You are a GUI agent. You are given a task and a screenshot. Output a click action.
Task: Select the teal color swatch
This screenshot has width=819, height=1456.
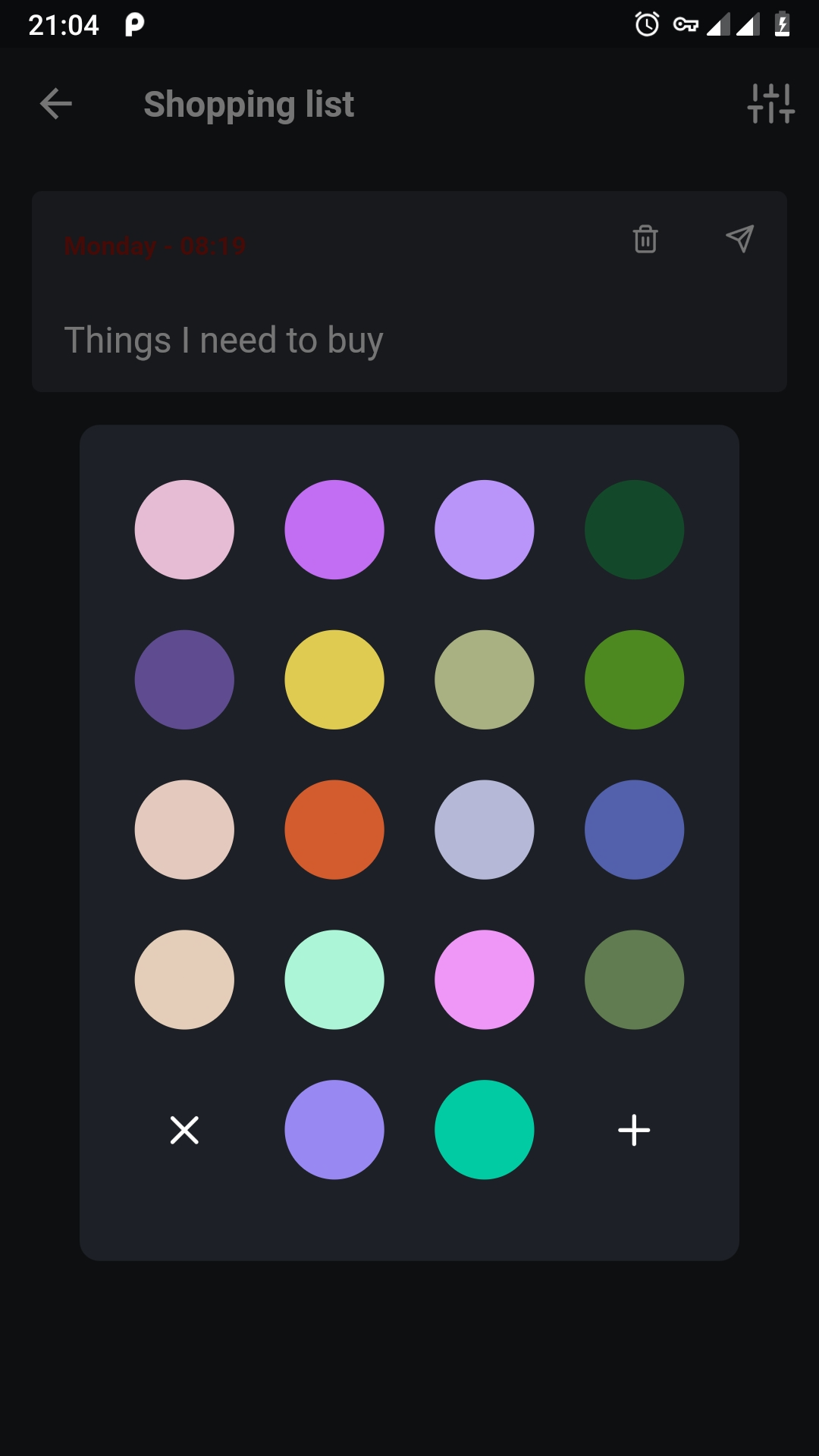point(485,1130)
